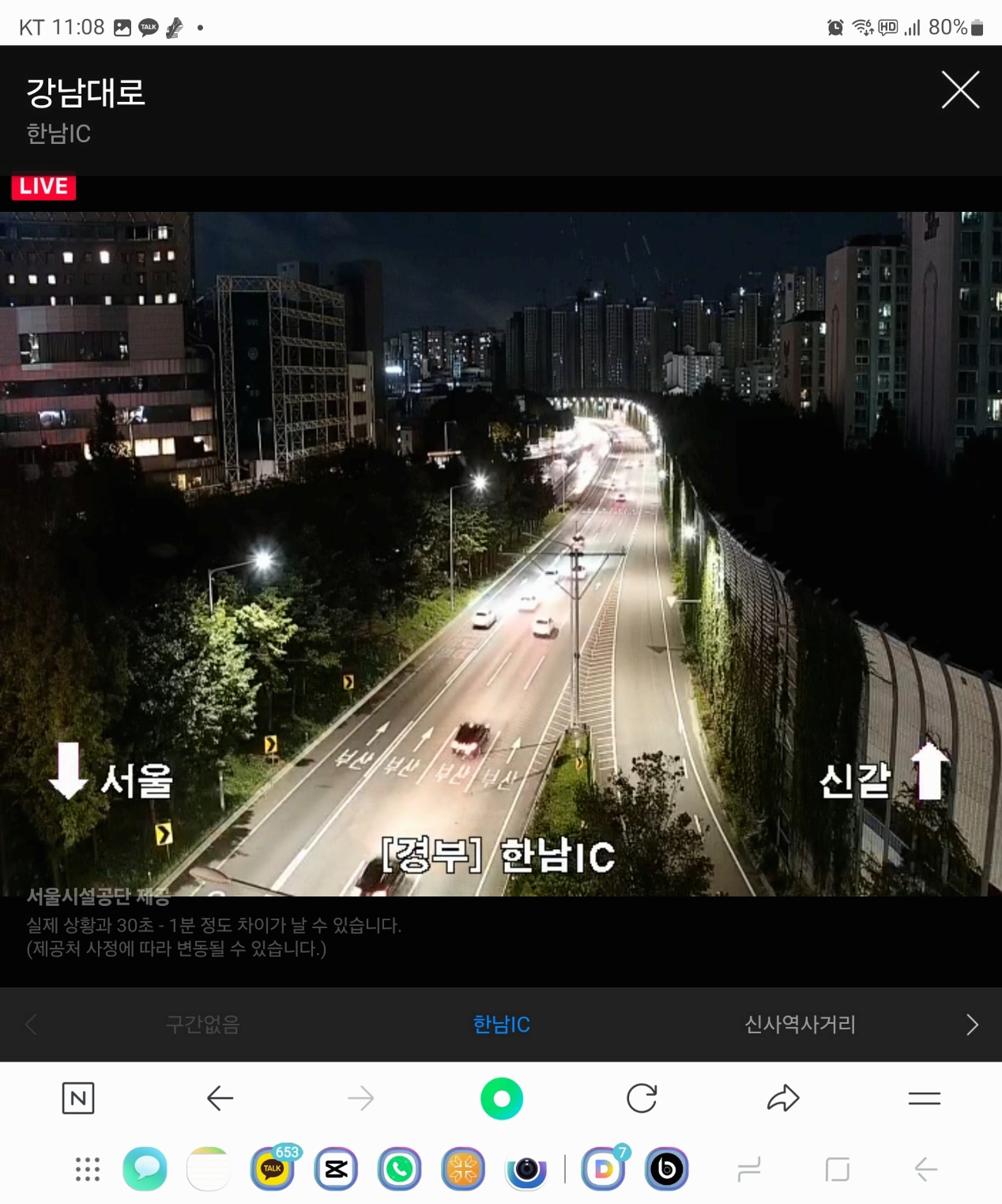The width and height of the screenshot is (1002, 1204).
Task: Open the green phone call app
Action: pyautogui.click(x=399, y=1168)
